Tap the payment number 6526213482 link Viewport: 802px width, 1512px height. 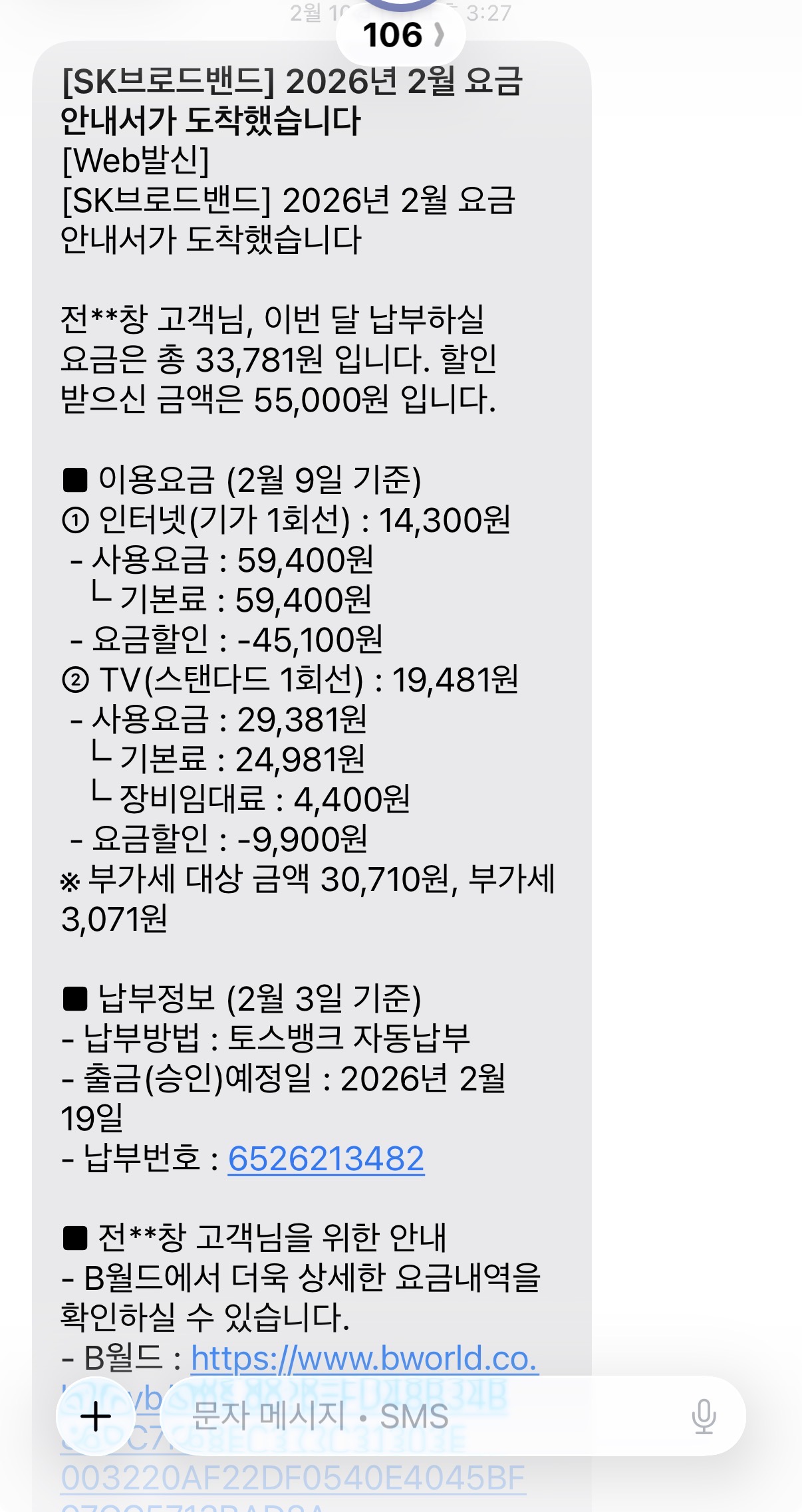[x=326, y=1159]
